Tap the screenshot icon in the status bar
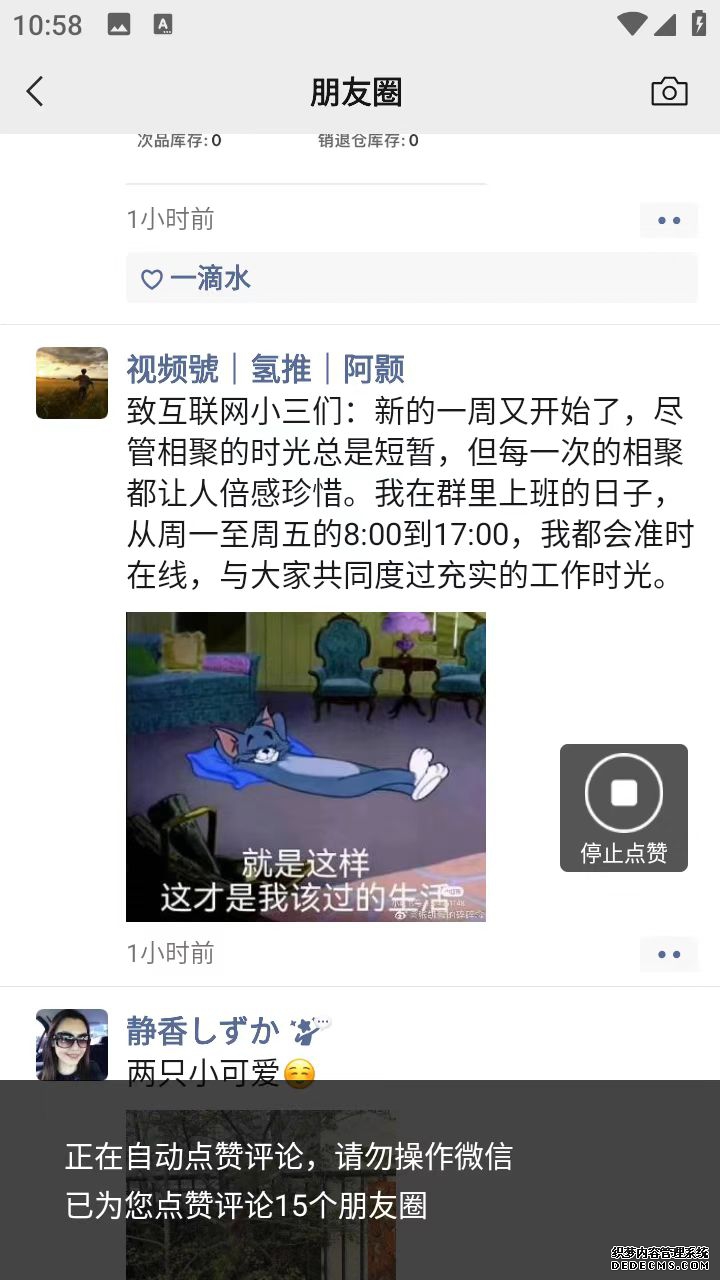The height and width of the screenshot is (1280, 720). tap(118, 24)
